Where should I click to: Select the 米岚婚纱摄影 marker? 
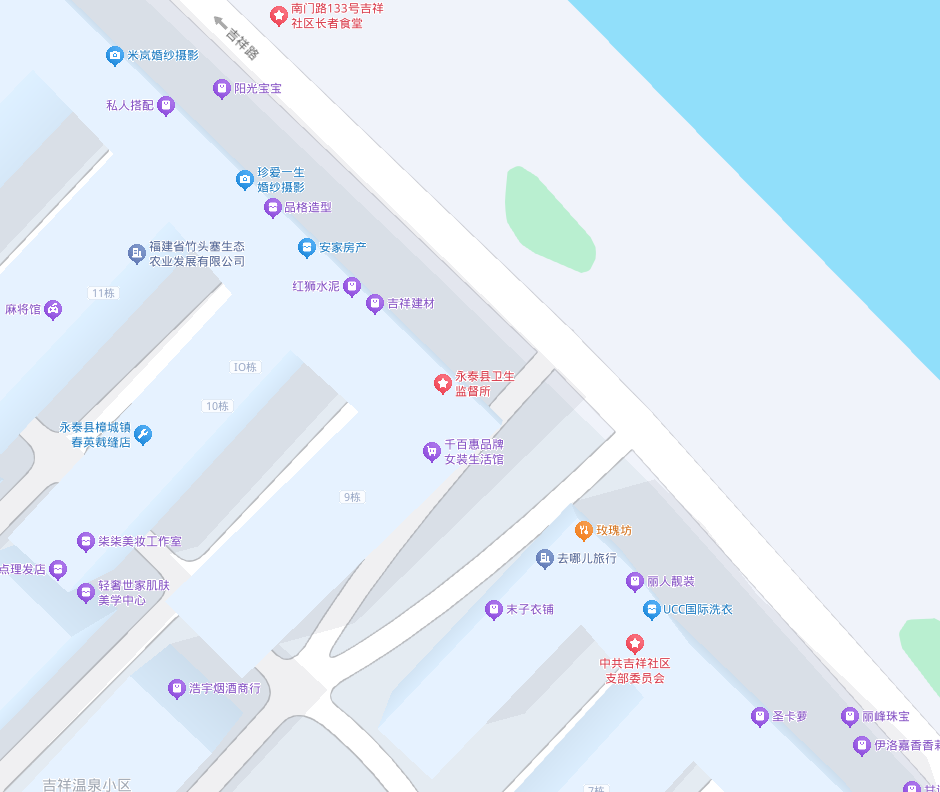coord(115,56)
